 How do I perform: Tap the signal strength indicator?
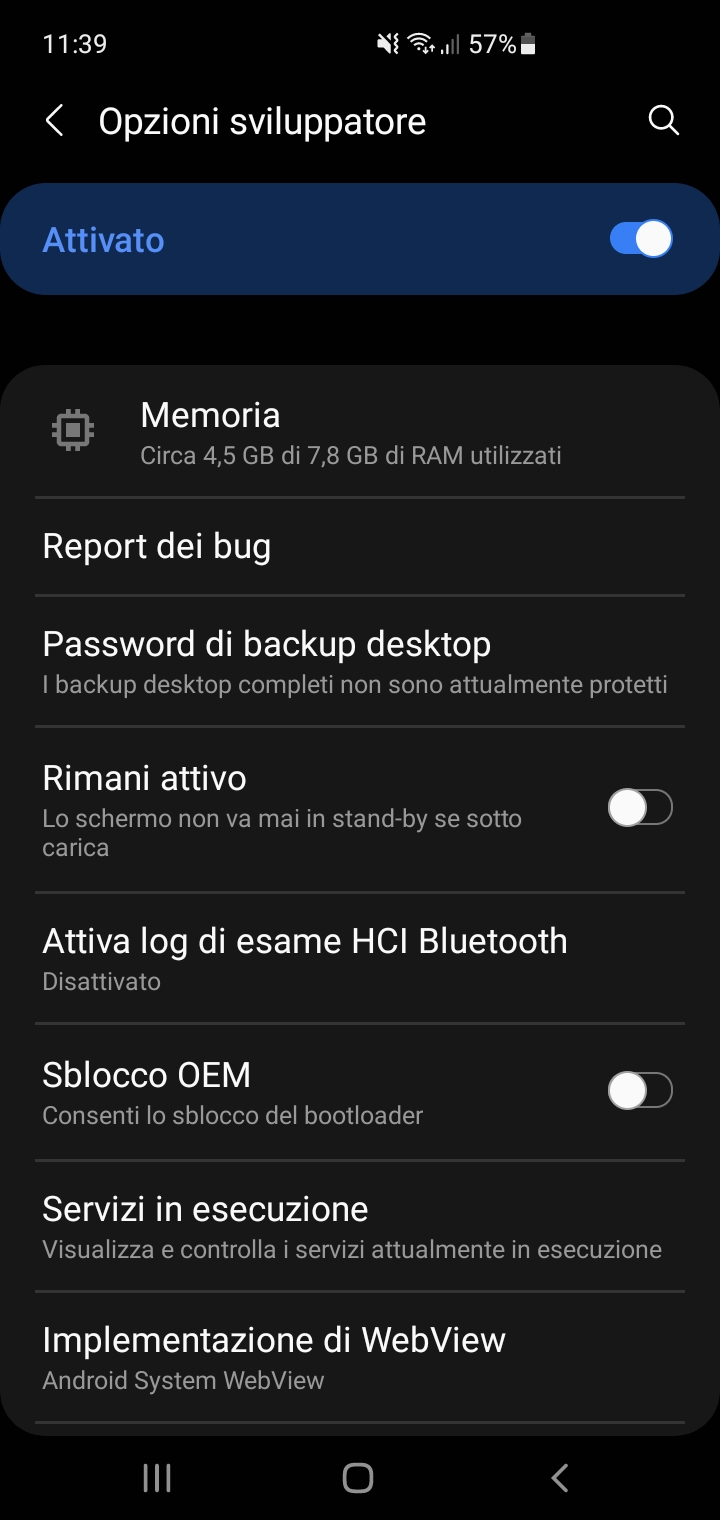450,43
